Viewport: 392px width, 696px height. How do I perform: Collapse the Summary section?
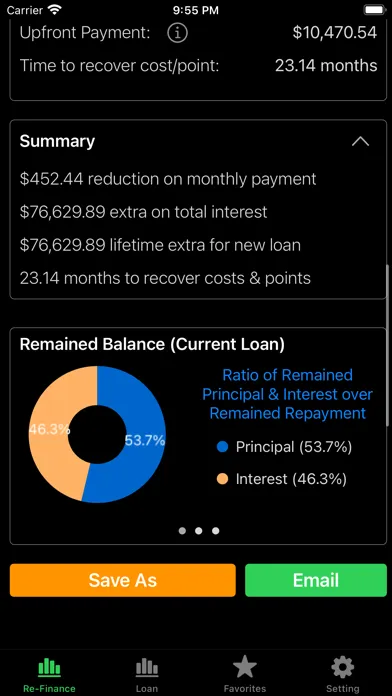(x=360, y=142)
